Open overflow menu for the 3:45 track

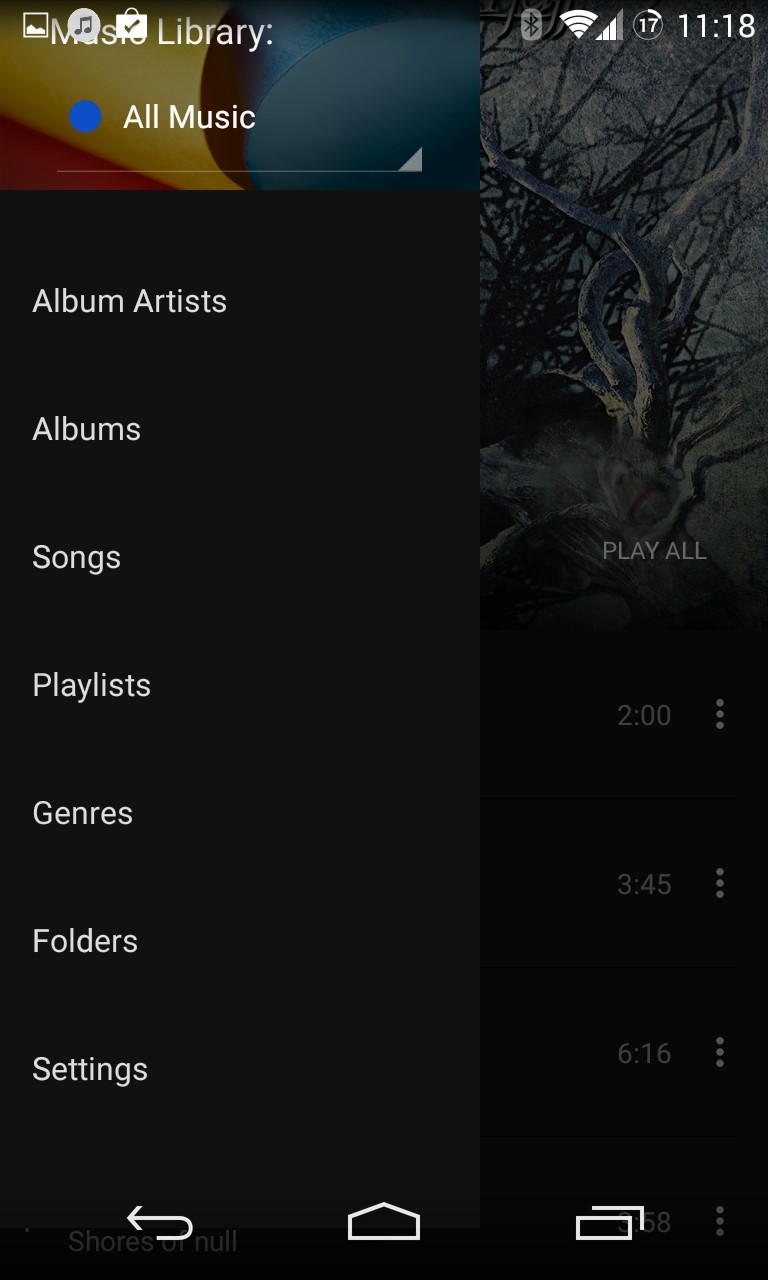tap(719, 883)
